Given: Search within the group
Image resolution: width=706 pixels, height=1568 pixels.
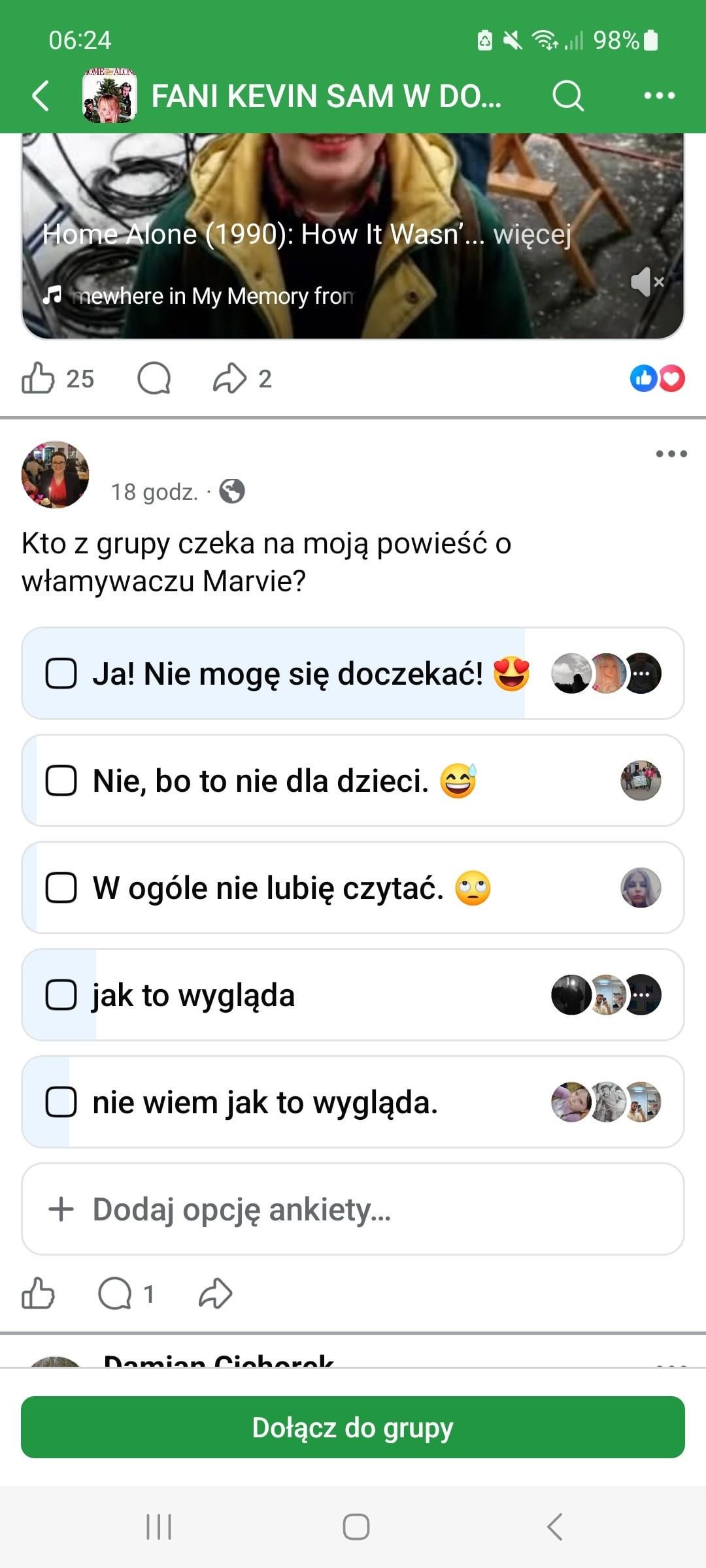Looking at the screenshot, I should click(x=567, y=96).
